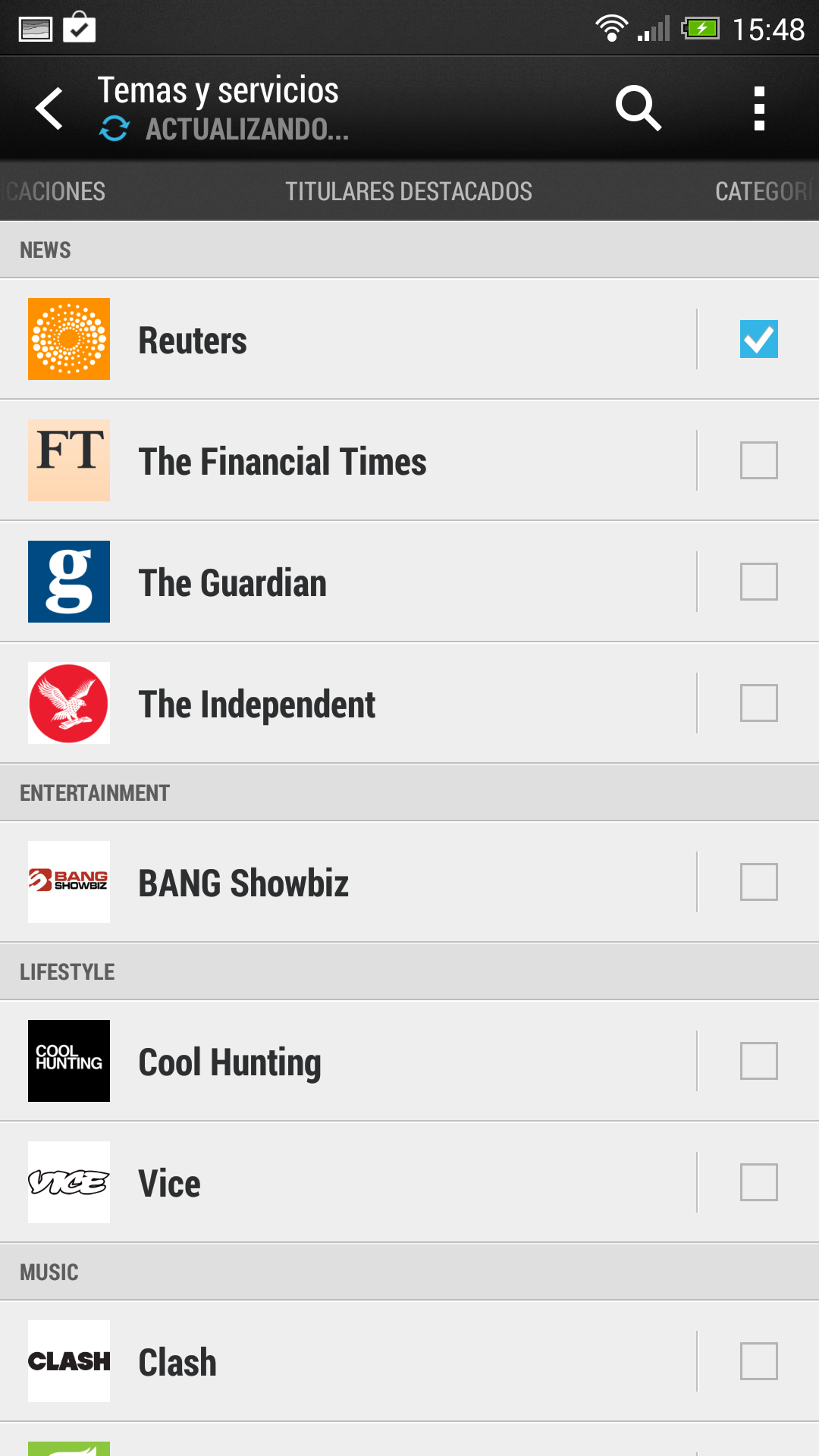The image size is (819, 1456).
Task: Open the overflow menu
Action: [x=759, y=108]
